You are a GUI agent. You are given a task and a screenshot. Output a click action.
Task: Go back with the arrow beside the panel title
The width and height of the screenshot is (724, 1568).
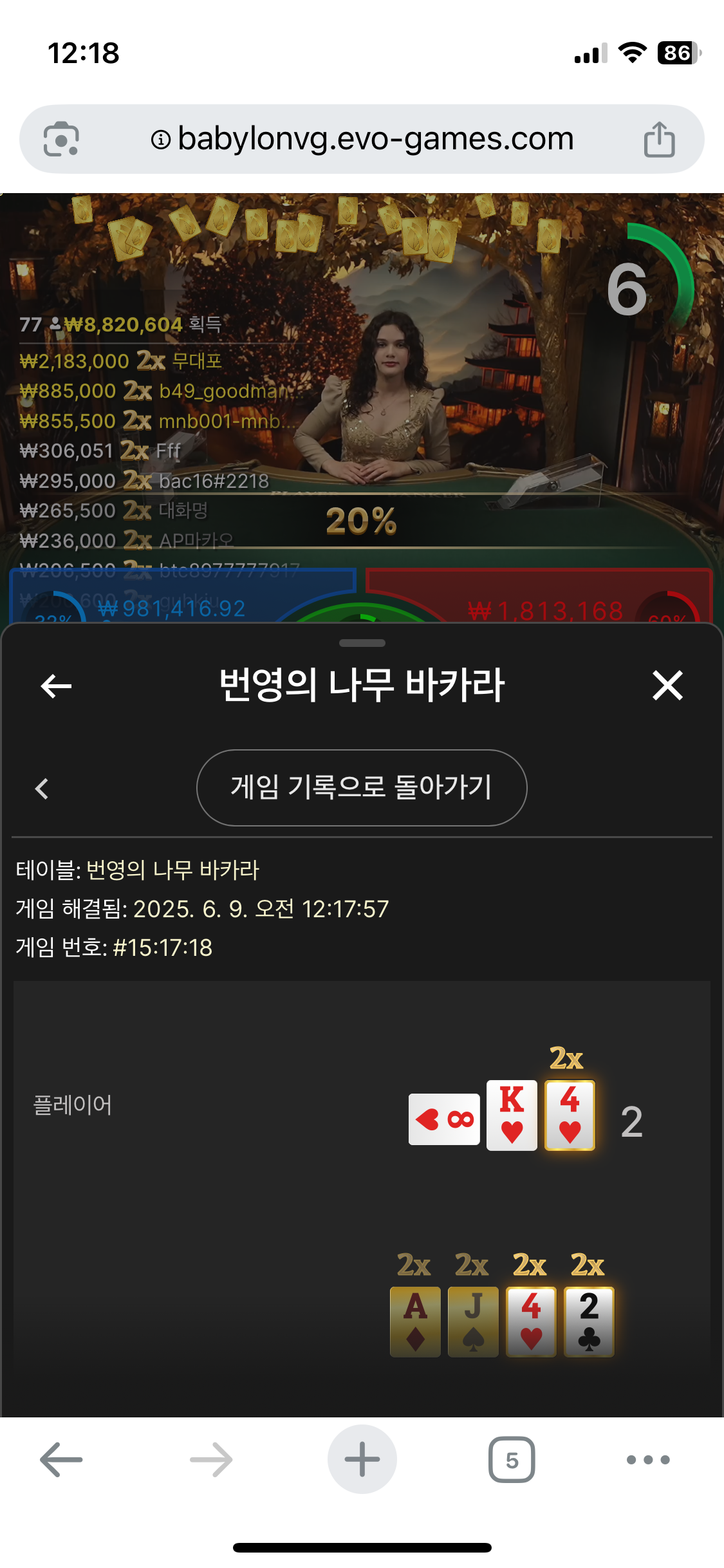pos(56,686)
